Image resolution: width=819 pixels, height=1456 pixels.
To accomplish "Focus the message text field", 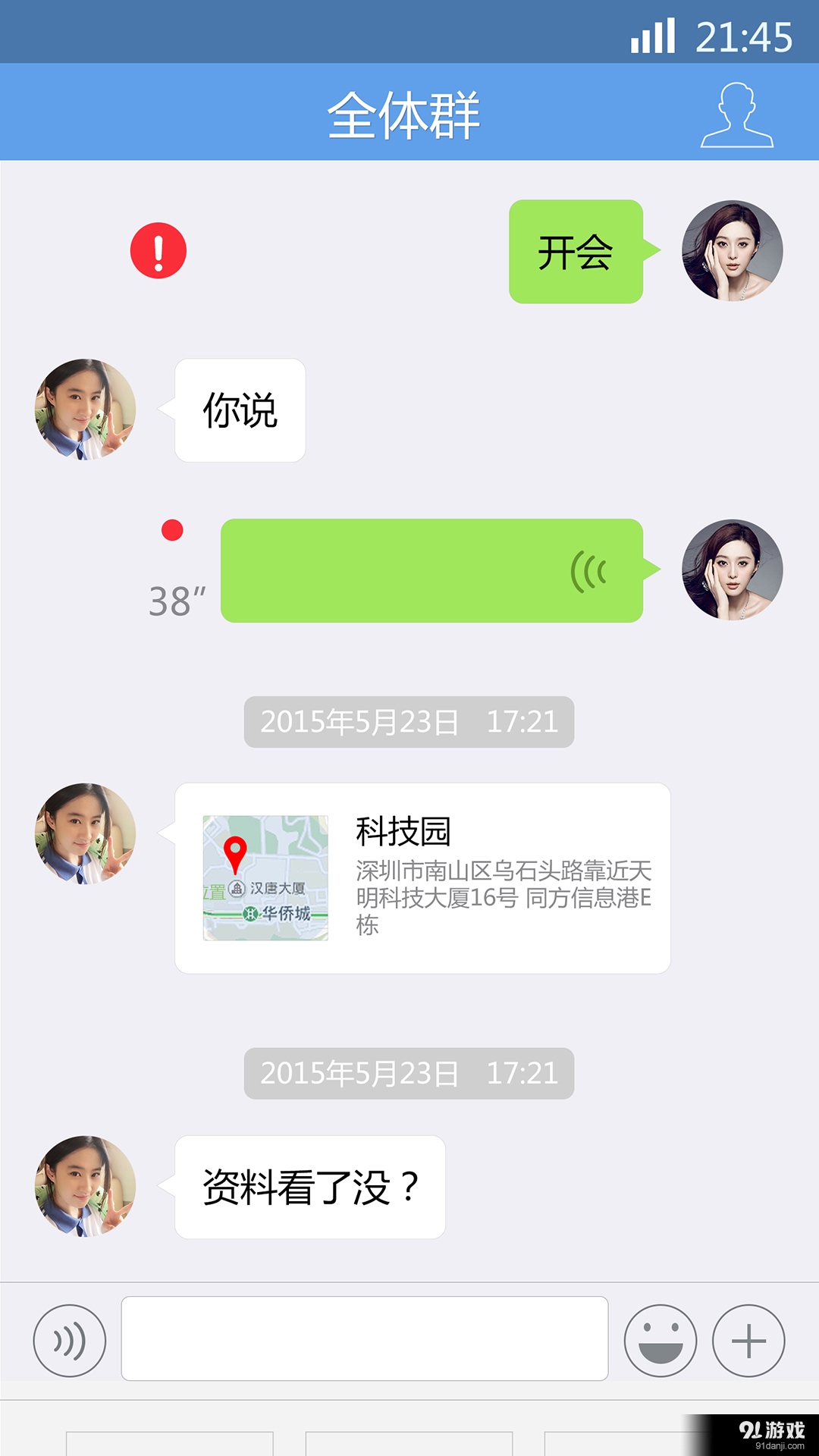I will (365, 1338).
